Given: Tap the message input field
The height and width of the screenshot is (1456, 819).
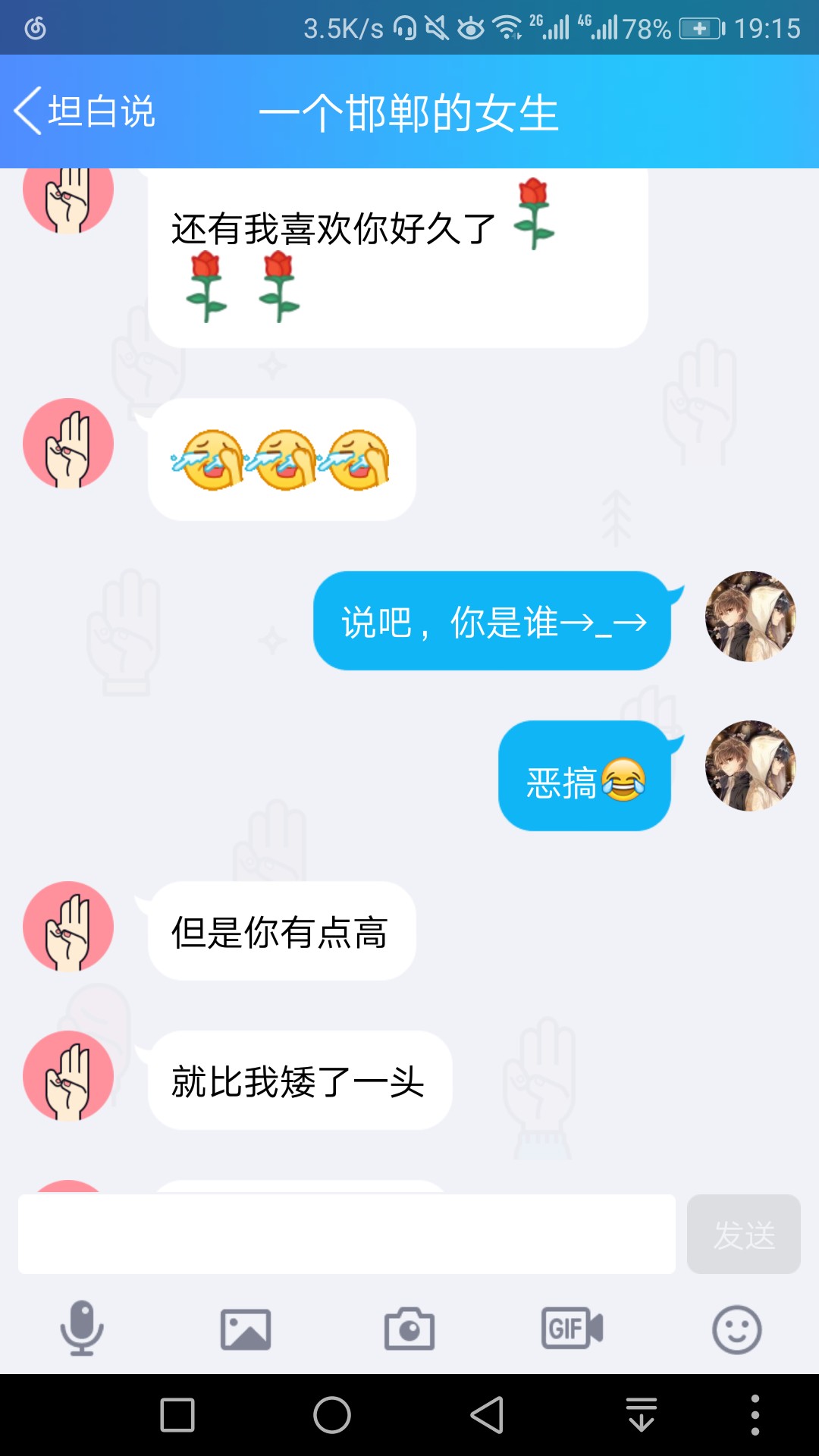Looking at the screenshot, I should click(x=347, y=1234).
